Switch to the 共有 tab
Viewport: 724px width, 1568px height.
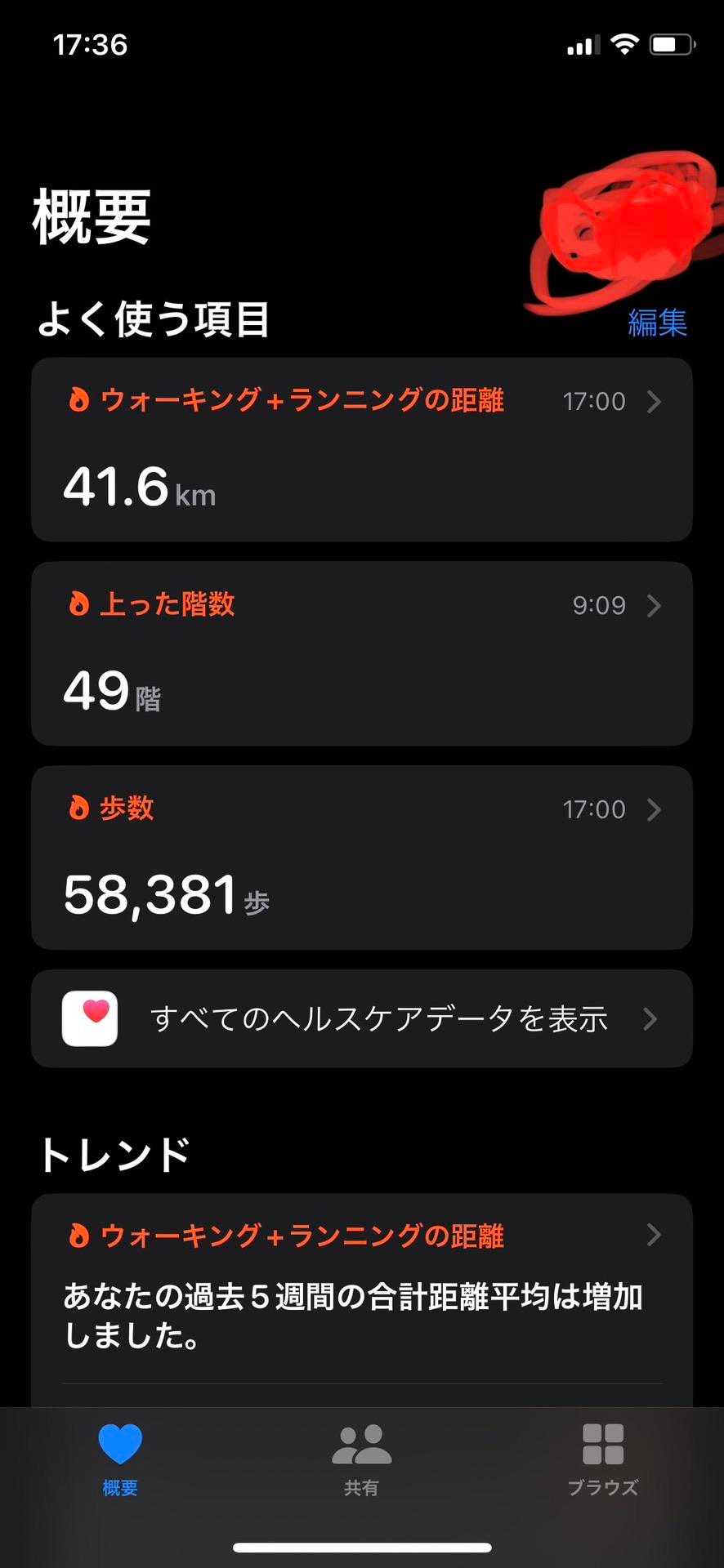[x=361, y=1460]
